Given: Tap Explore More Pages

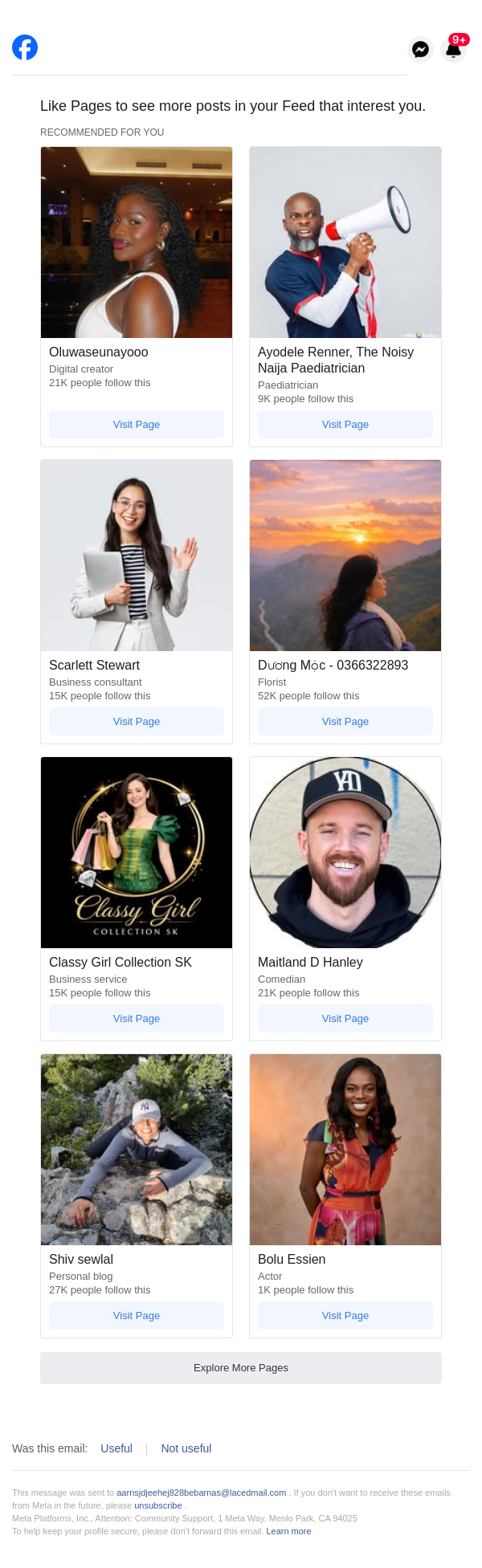Looking at the screenshot, I should pos(241,1367).
